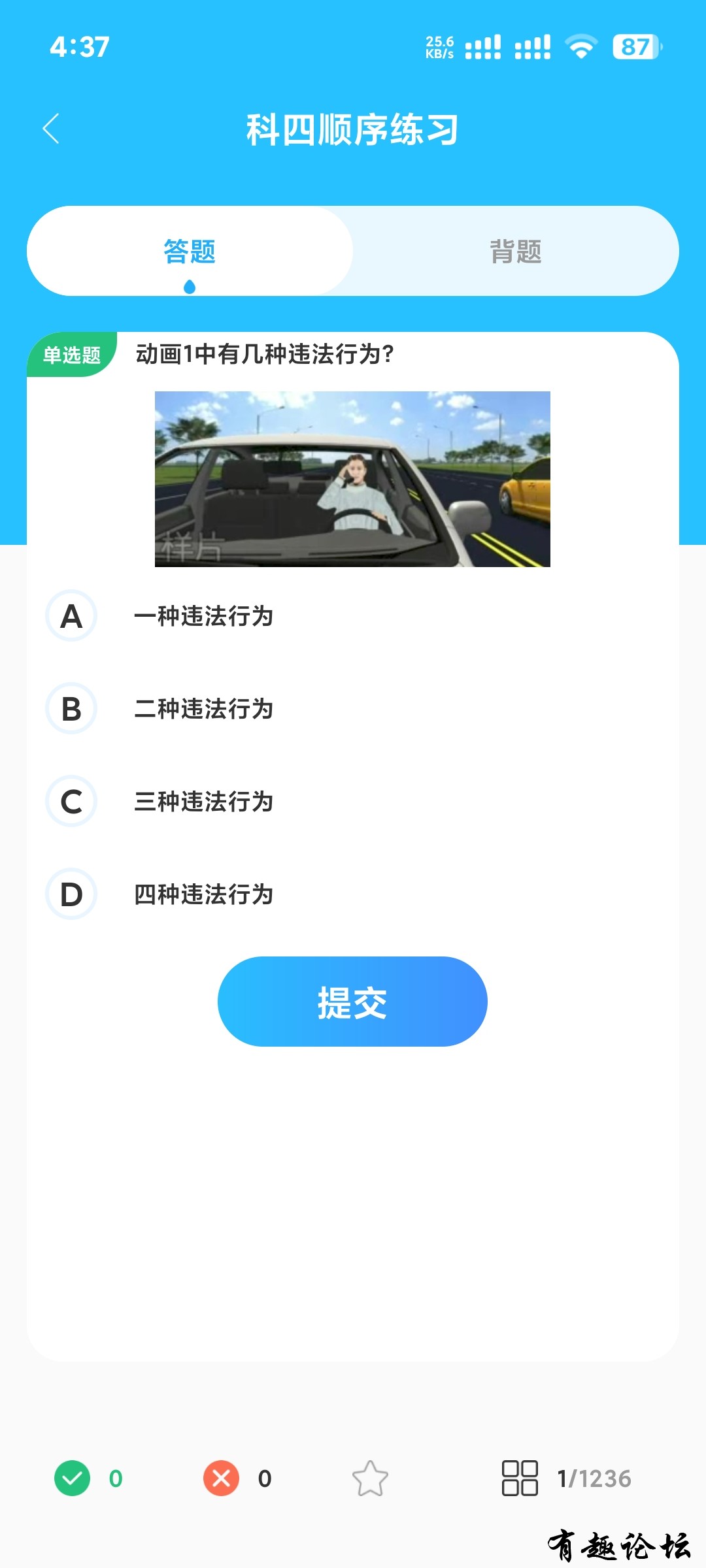The image size is (706, 1568).
Task: Submit the answer with 提交
Action: [352, 1002]
